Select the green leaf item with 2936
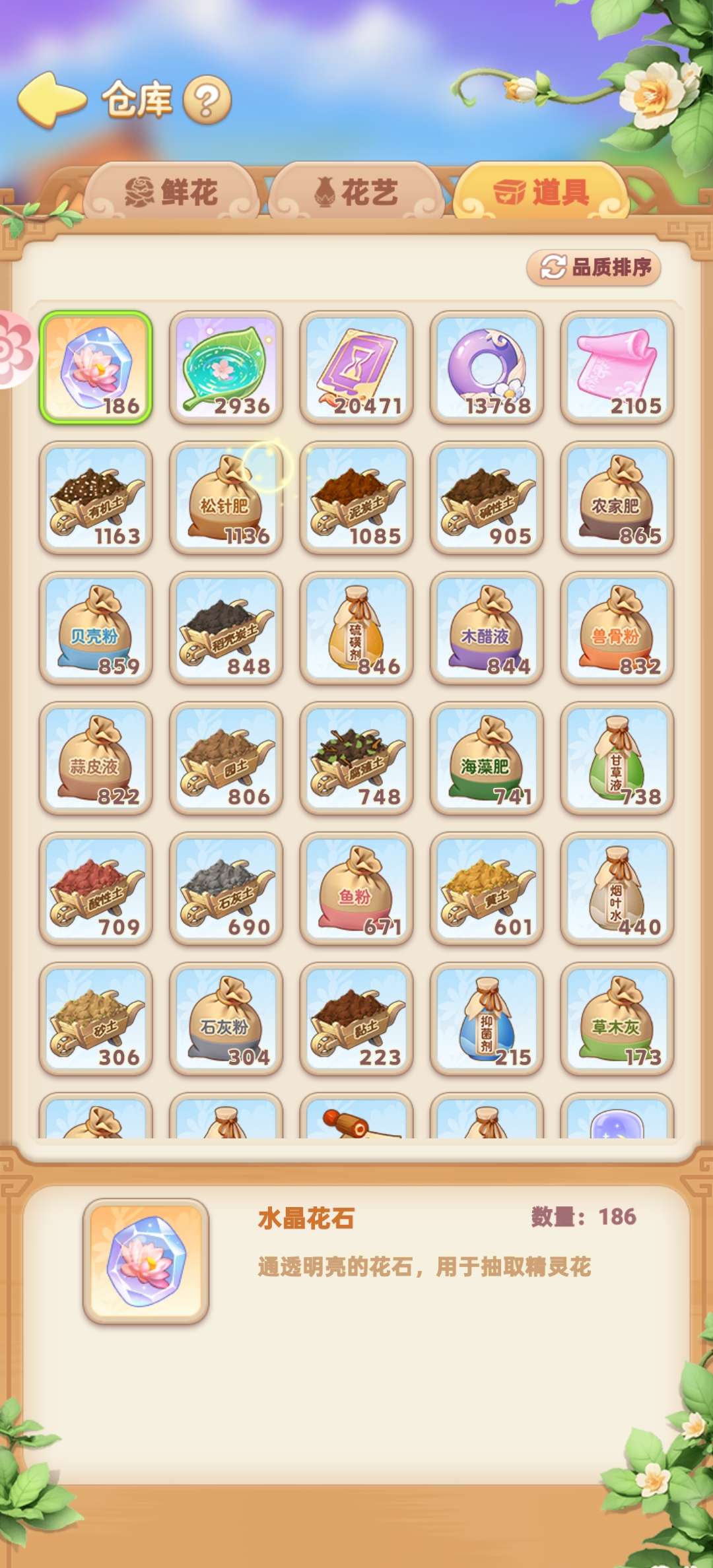The width and height of the screenshot is (713, 1568). coord(226,368)
